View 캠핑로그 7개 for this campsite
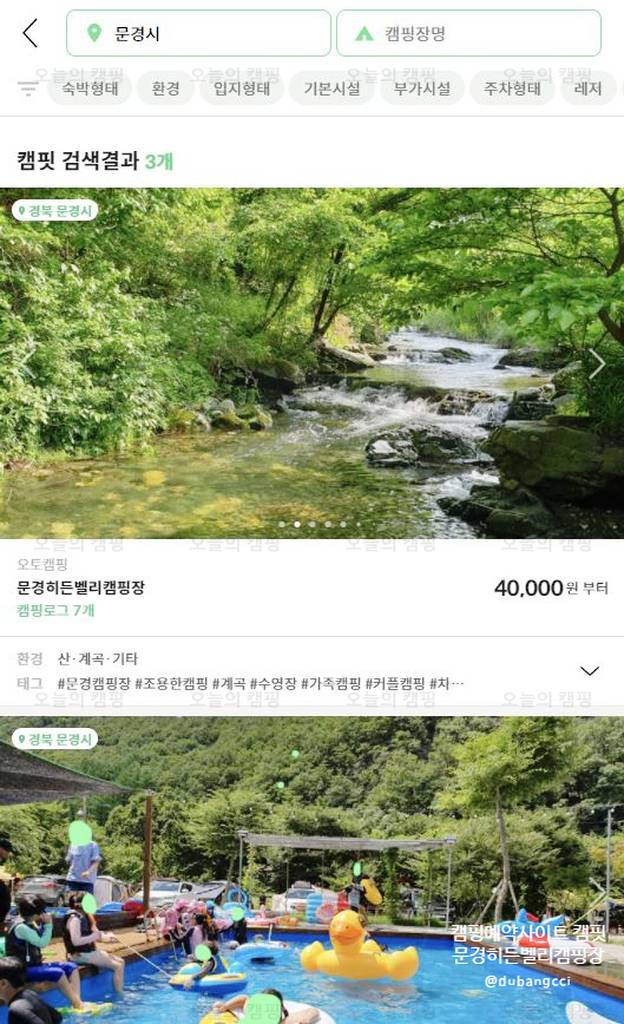The image size is (624, 1024). 56,610
